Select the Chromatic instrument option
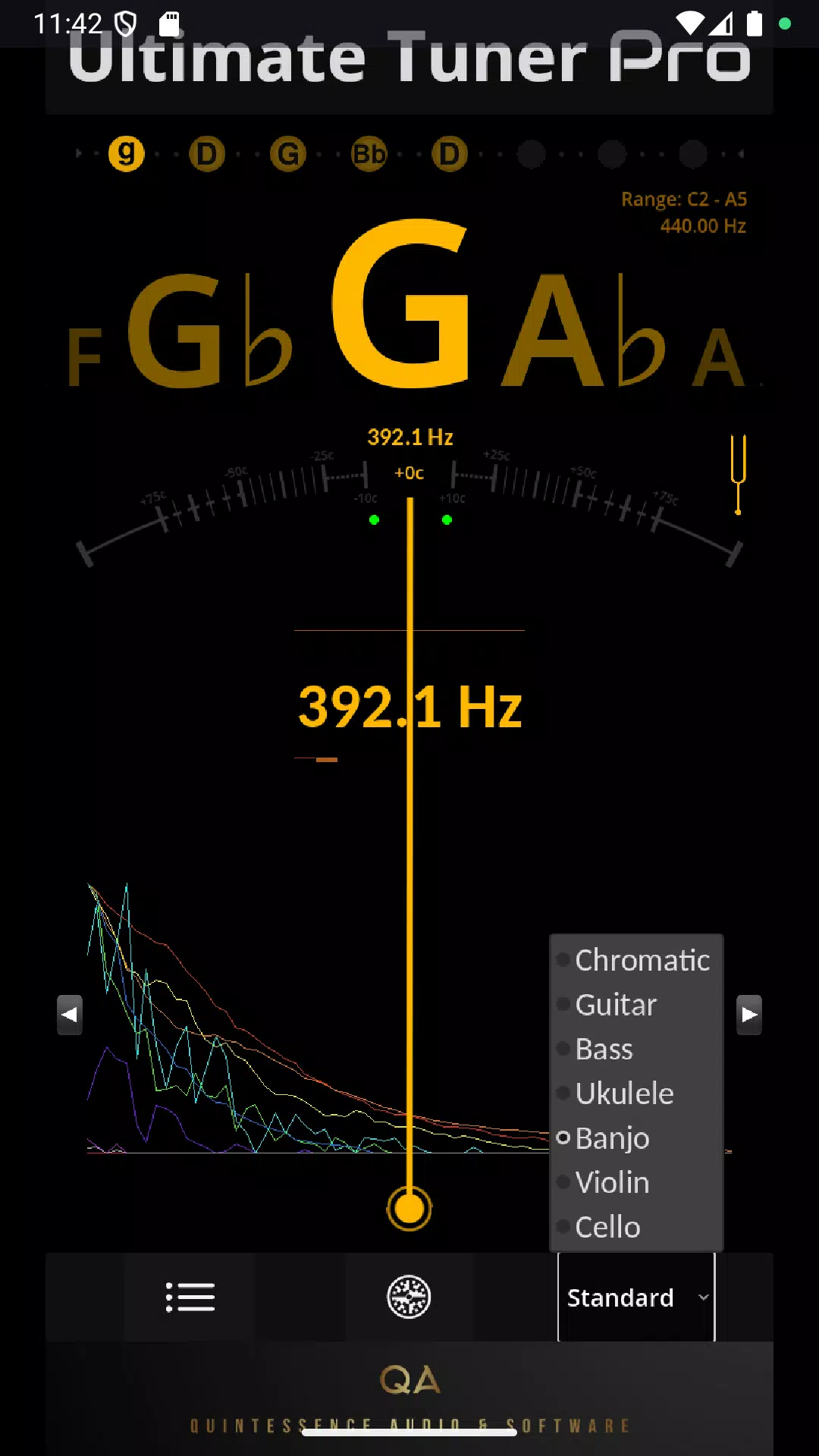The height and width of the screenshot is (1456, 819). (x=641, y=960)
